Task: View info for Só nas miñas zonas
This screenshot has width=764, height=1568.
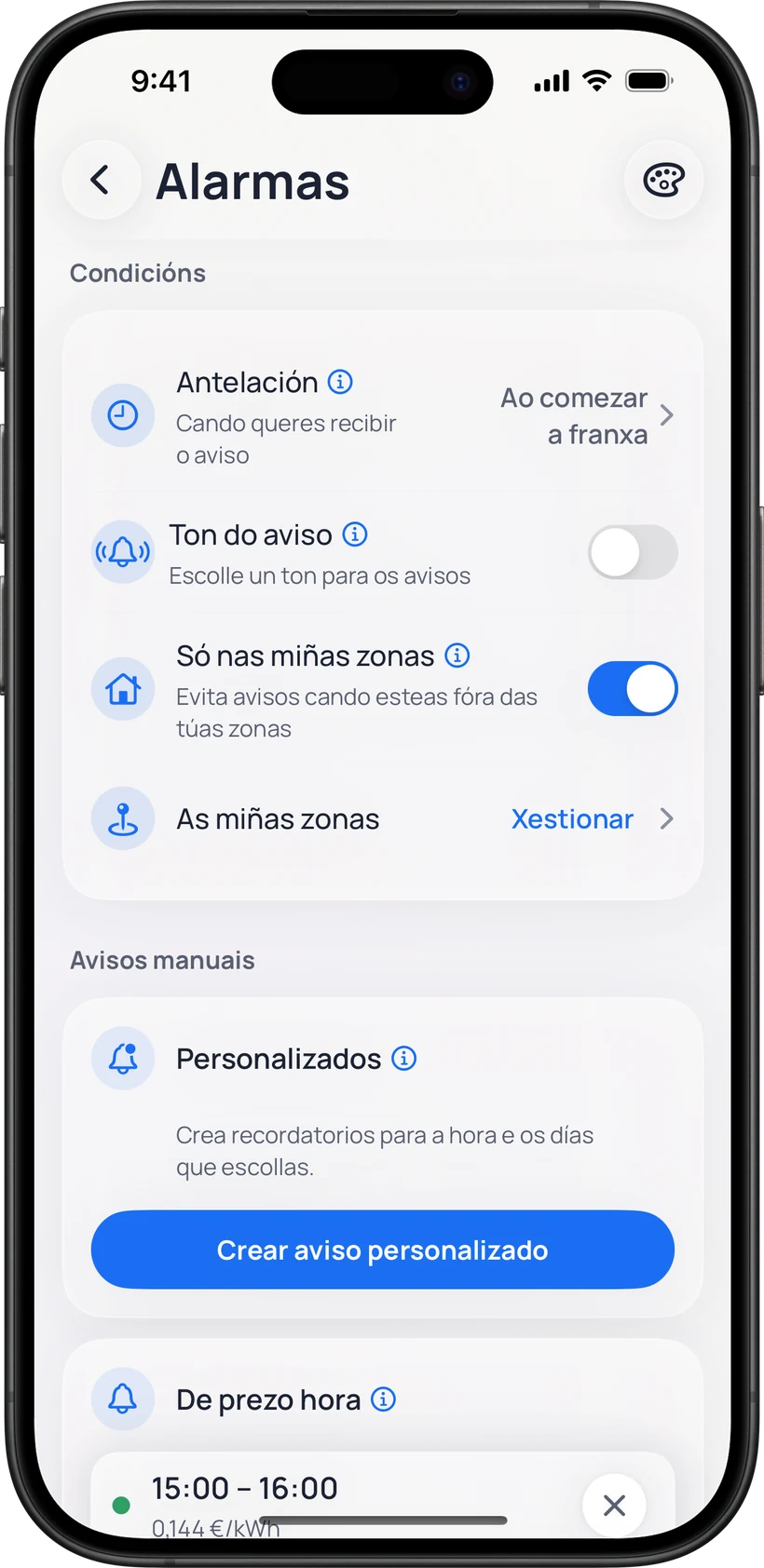Action: (457, 656)
